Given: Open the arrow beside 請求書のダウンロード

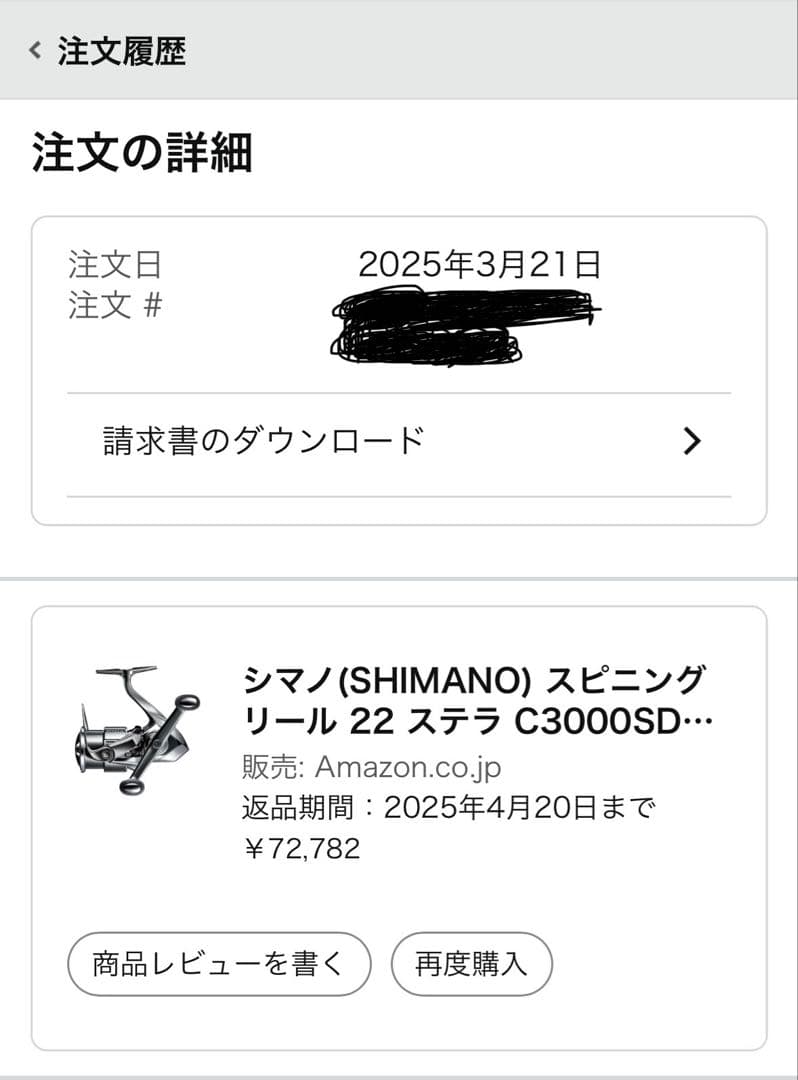Looking at the screenshot, I should 692,441.
